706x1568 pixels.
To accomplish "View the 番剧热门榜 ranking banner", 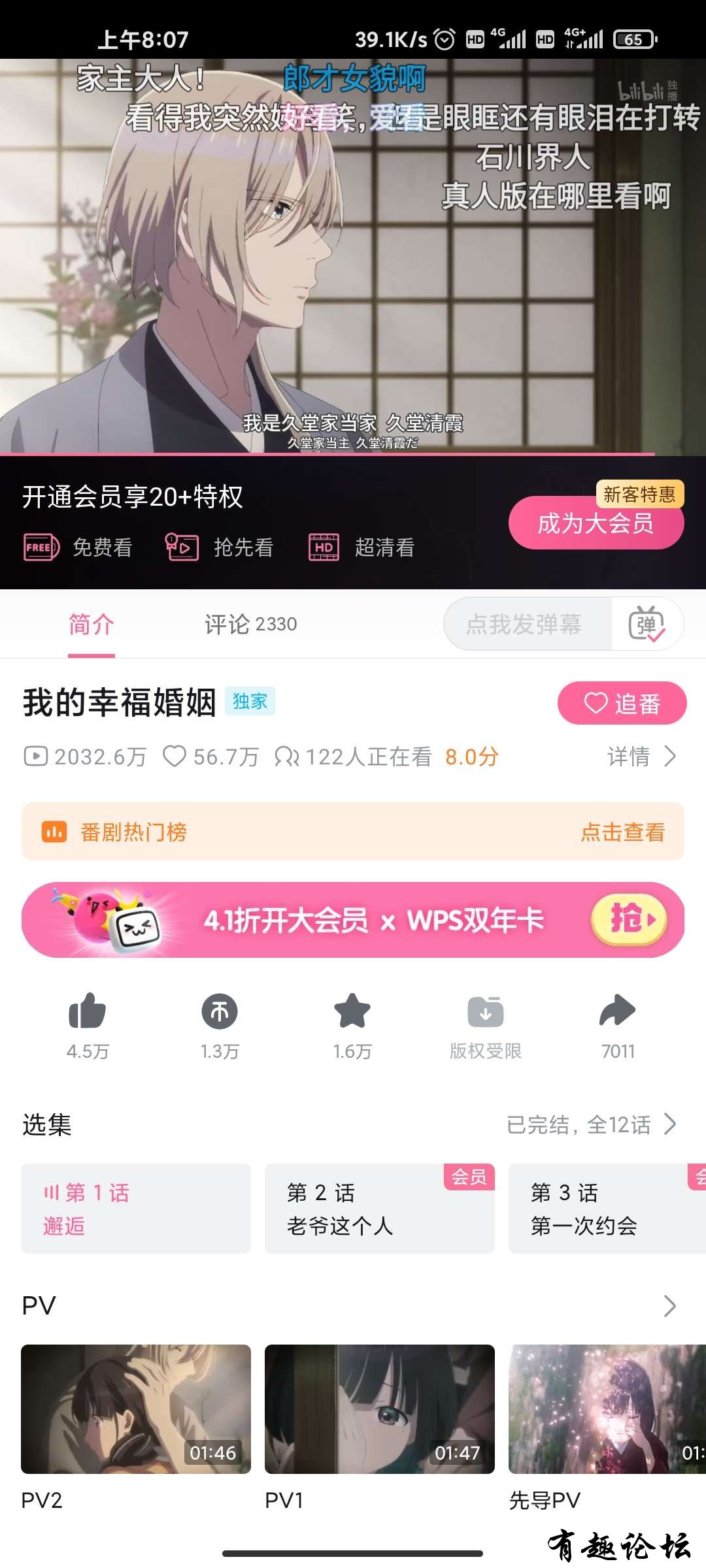I will point(353,832).
